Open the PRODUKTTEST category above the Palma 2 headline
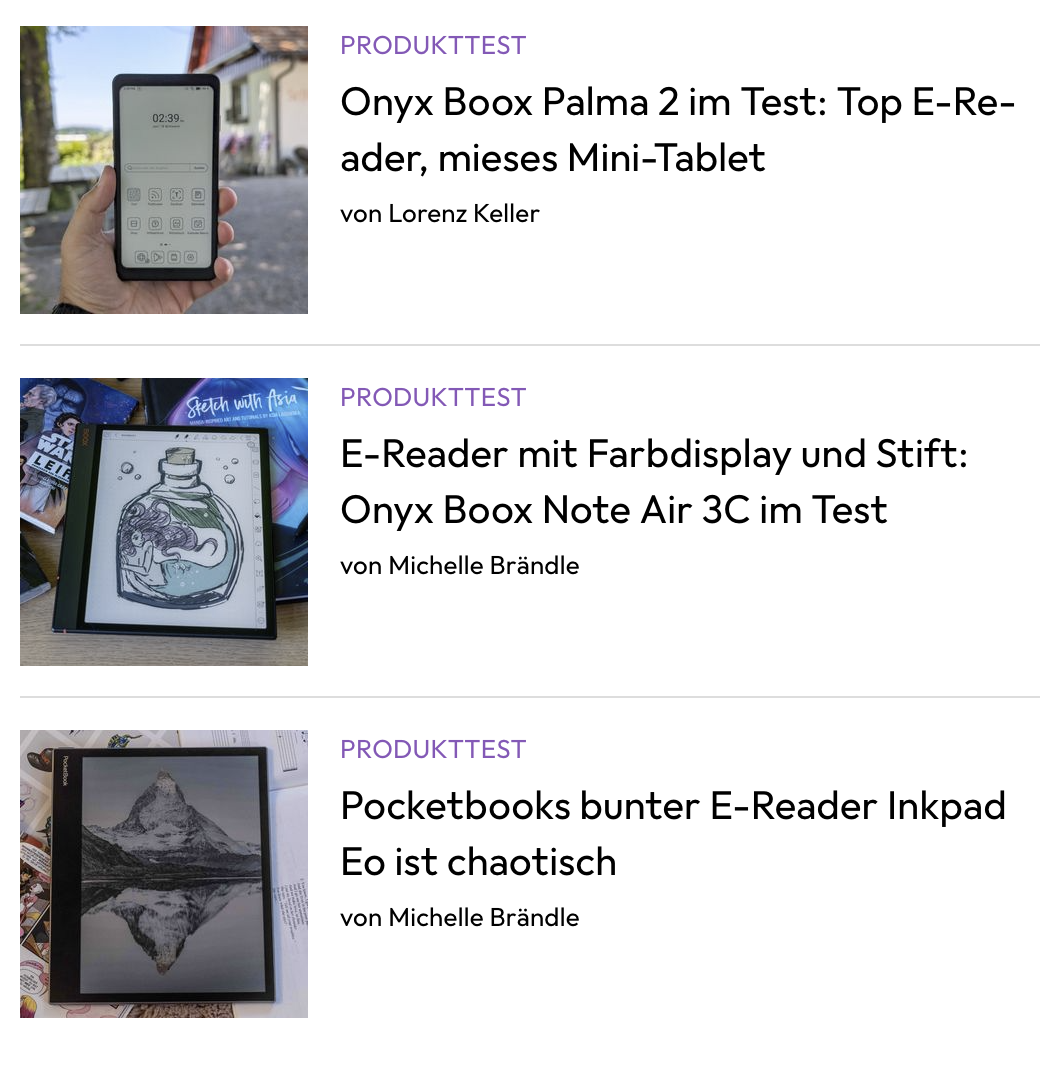Screen dimensions: 1058x1080 point(433,45)
